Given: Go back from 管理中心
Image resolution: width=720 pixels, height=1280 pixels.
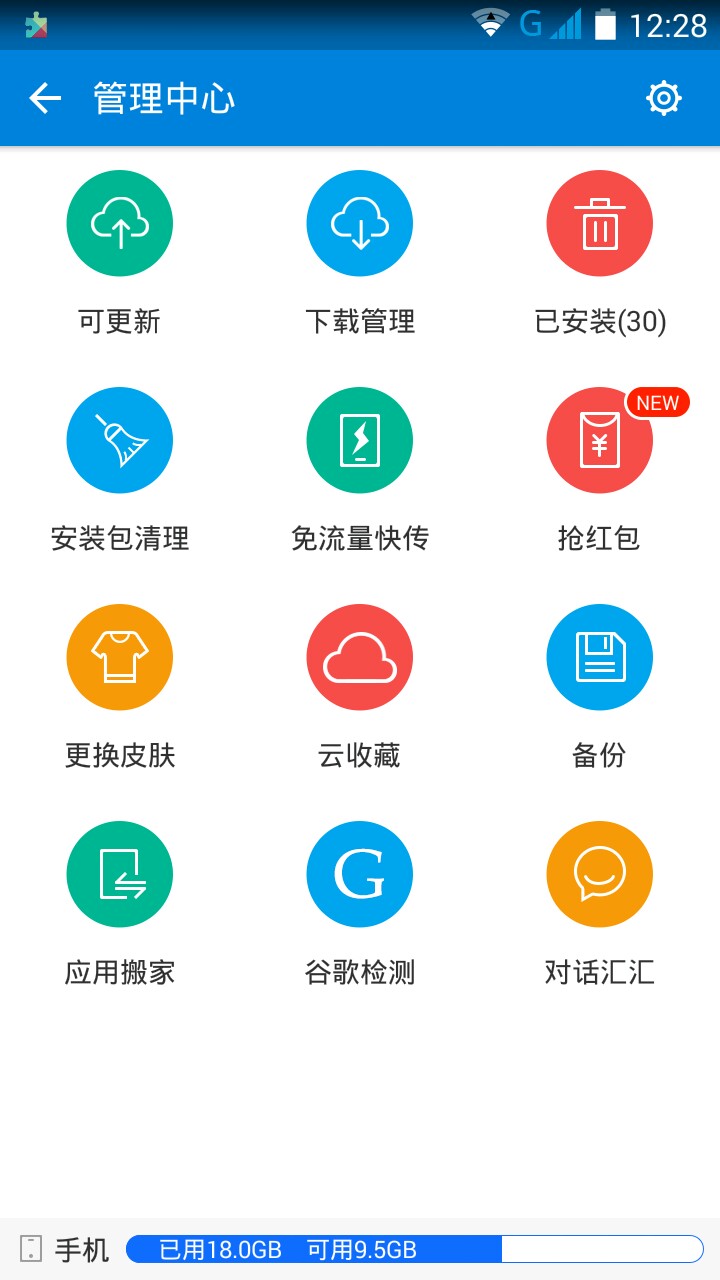Looking at the screenshot, I should coord(45,98).
